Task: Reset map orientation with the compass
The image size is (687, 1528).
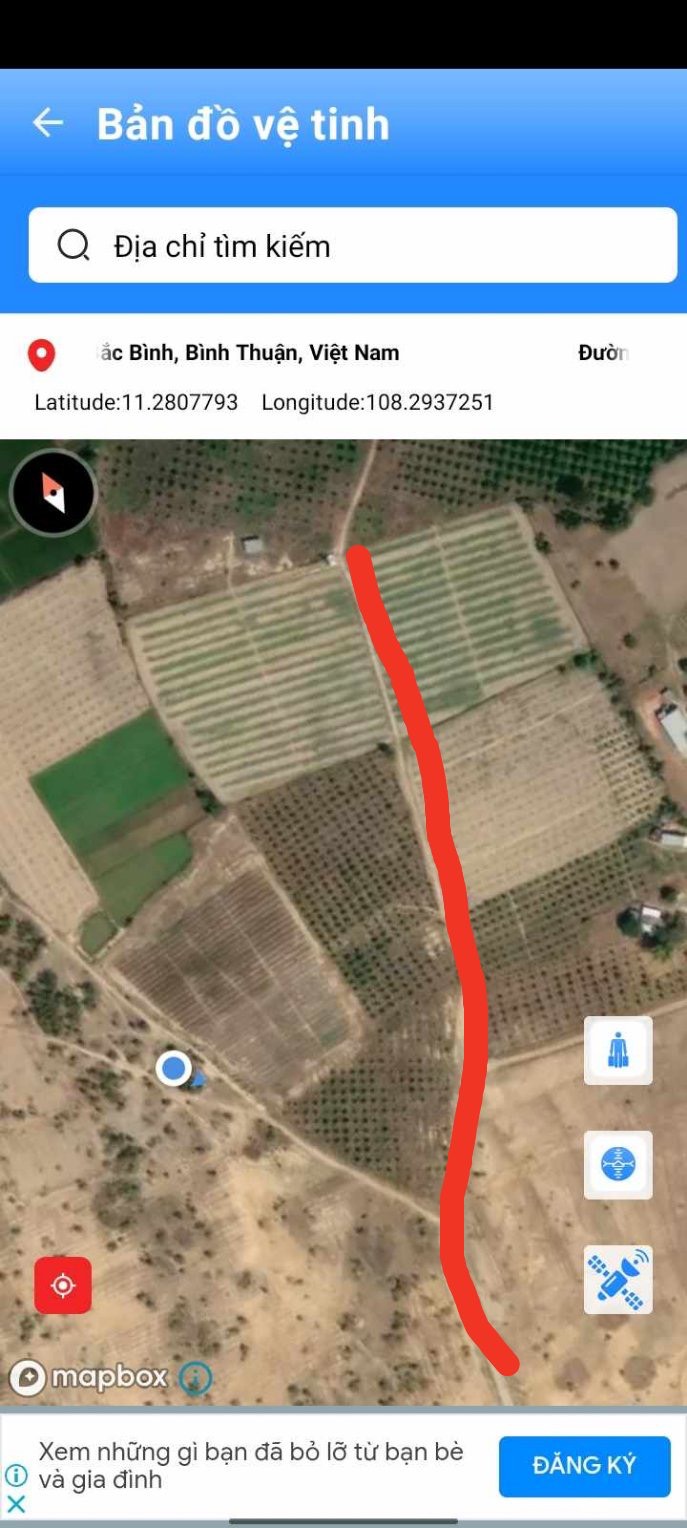Action: click(53, 493)
